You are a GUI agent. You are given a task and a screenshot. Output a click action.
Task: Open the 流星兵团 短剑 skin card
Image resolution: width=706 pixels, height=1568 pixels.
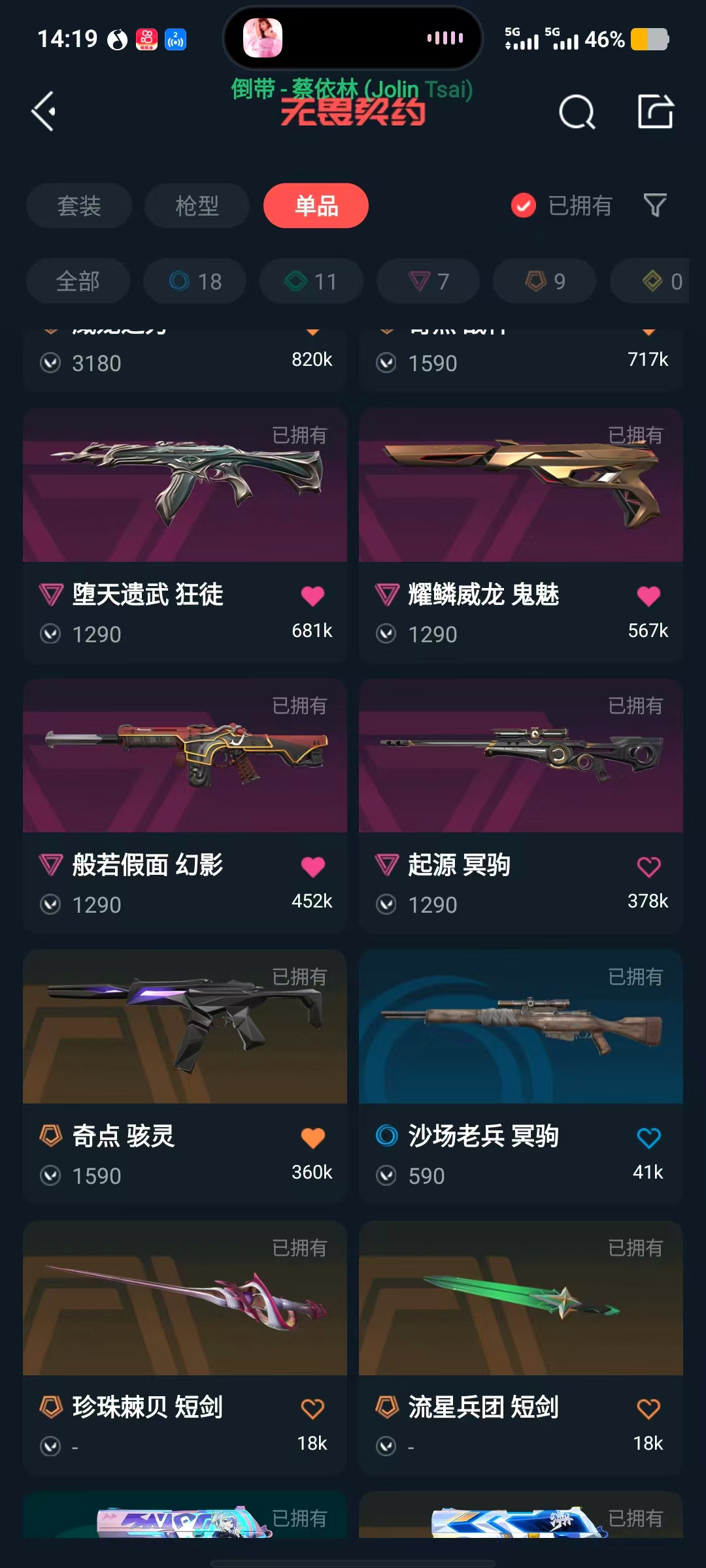(521, 1348)
